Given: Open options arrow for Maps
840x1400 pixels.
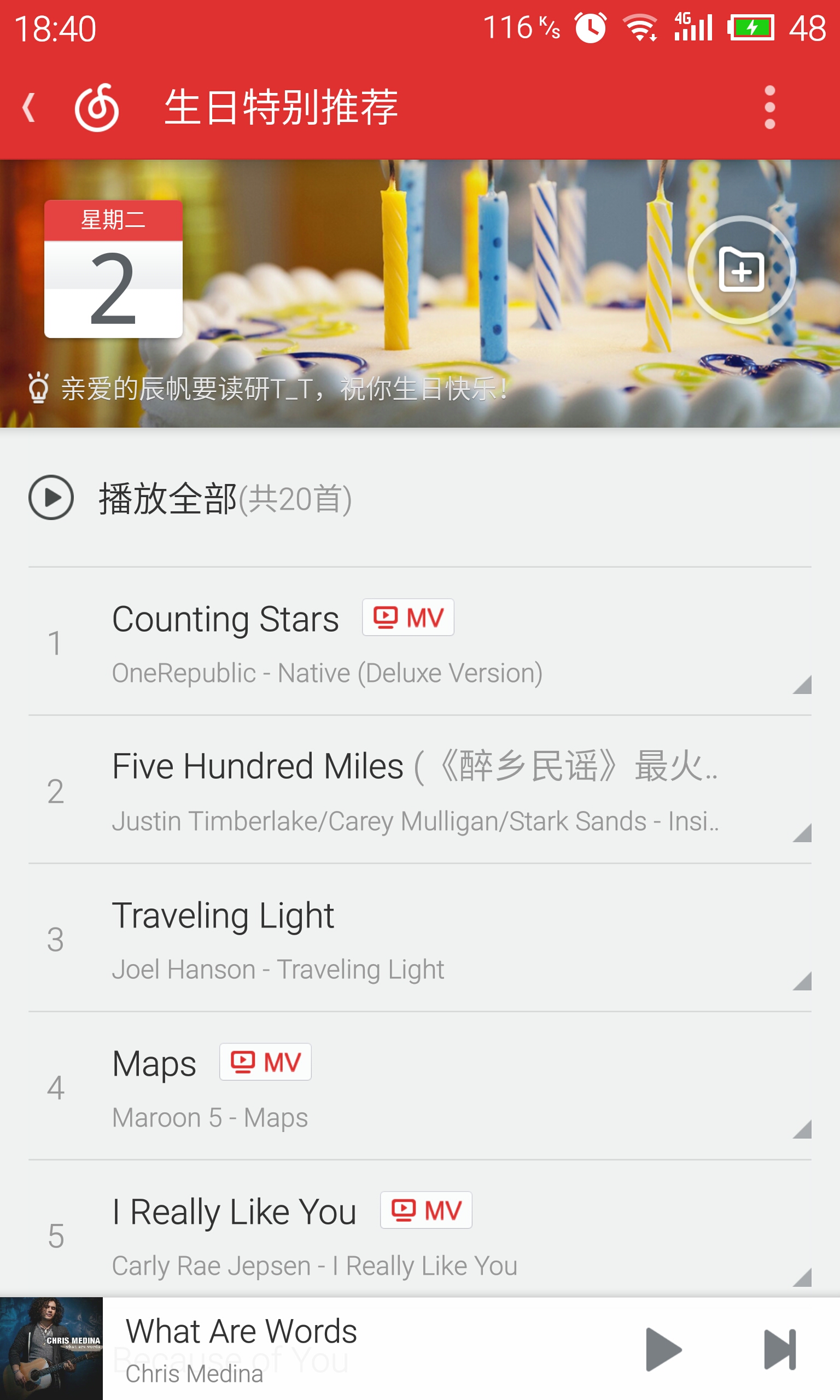Looking at the screenshot, I should [802, 1129].
